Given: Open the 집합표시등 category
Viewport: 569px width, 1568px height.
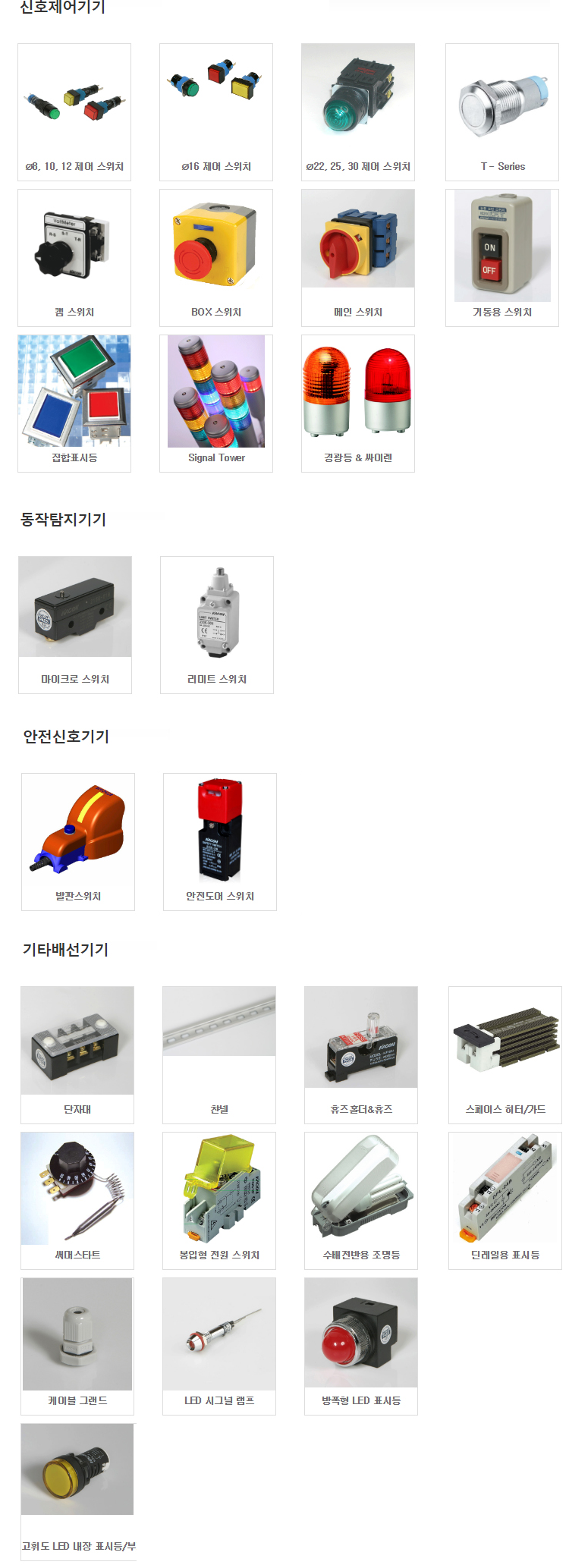Looking at the screenshot, I should coord(74,403).
